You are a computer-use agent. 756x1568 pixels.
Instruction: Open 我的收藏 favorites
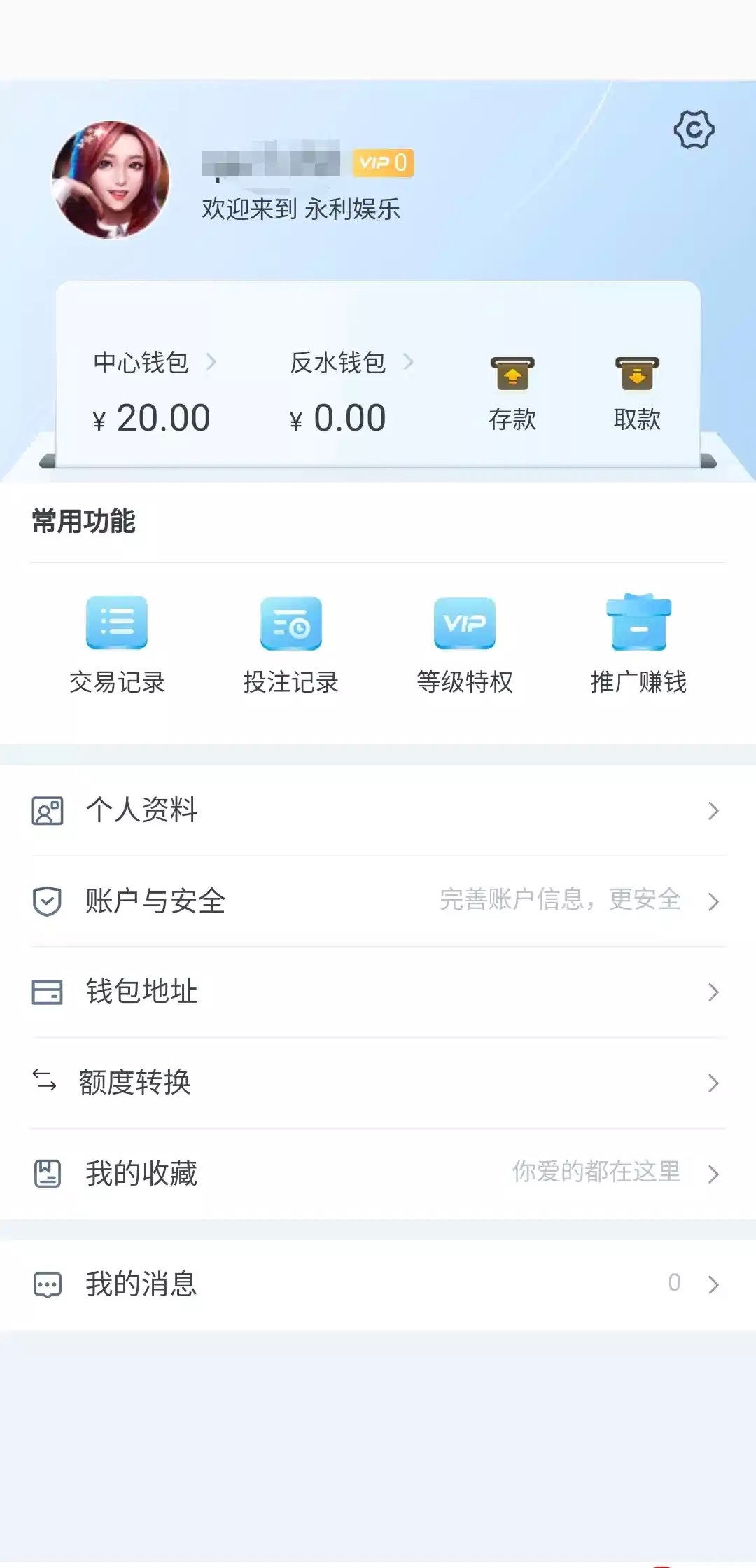(378, 1174)
